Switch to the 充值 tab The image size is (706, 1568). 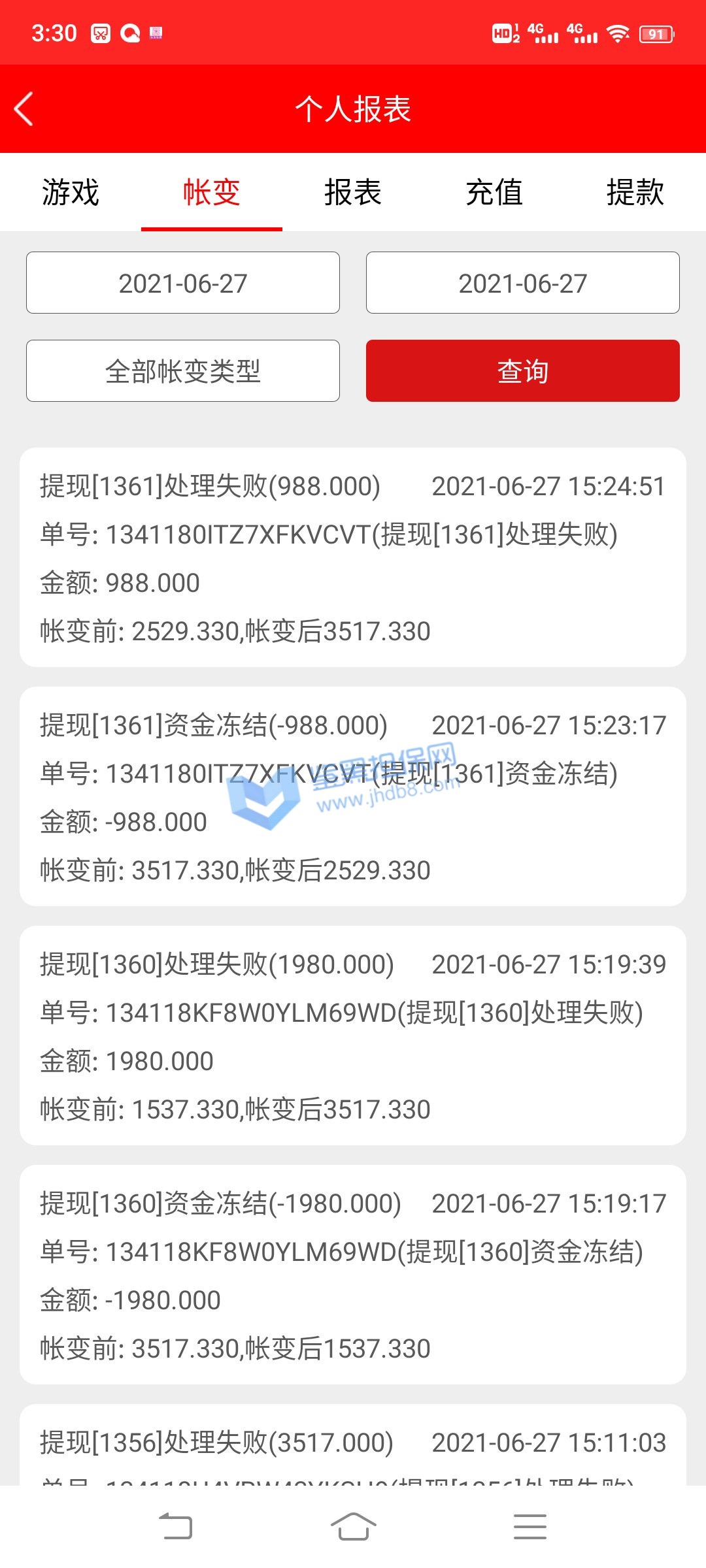point(494,192)
